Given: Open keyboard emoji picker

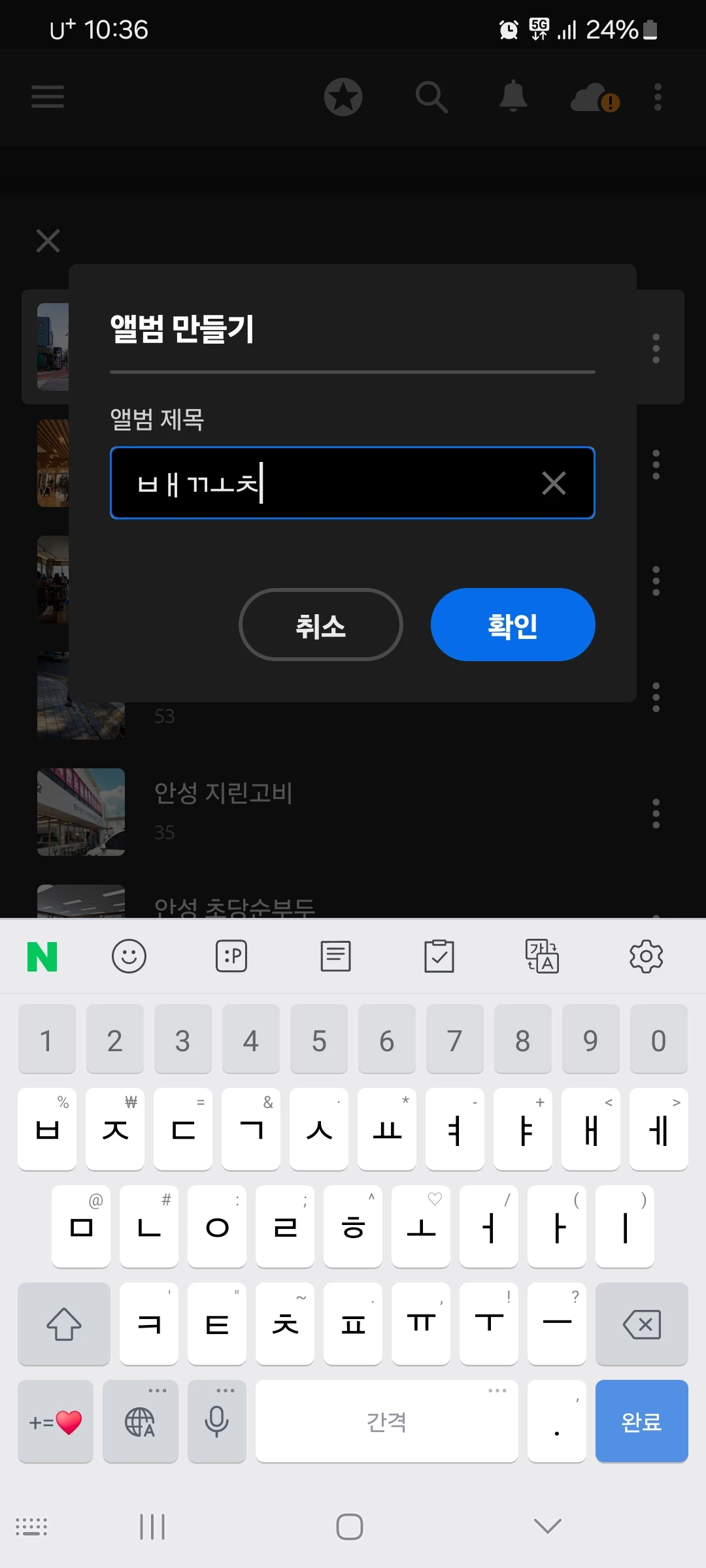Looking at the screenshot, I should tap(129, 956).
